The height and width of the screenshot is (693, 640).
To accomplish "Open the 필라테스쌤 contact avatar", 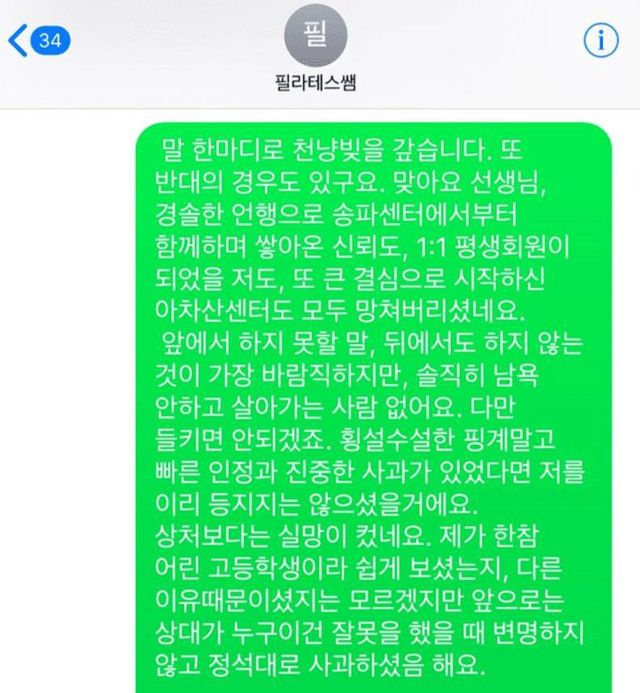I will pyautogui.click(x=314, y=38).
